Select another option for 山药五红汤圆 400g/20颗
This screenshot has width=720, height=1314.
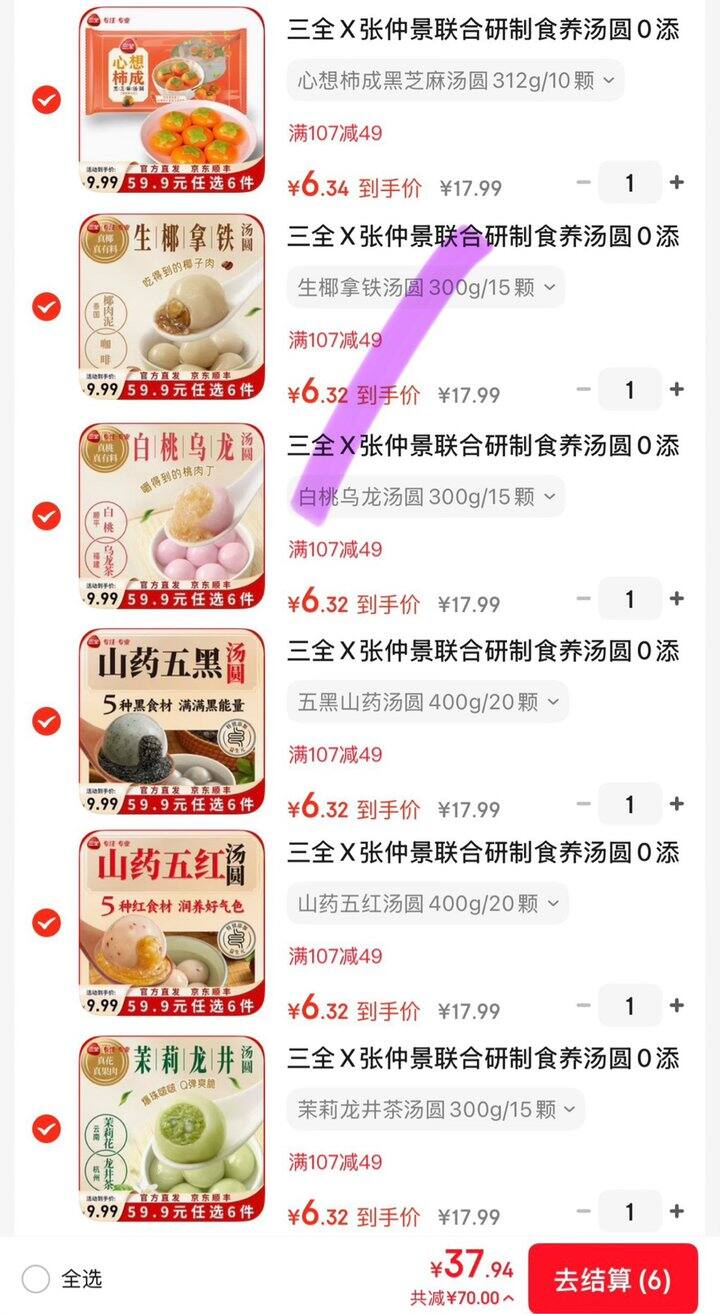(x=427, y=904)
